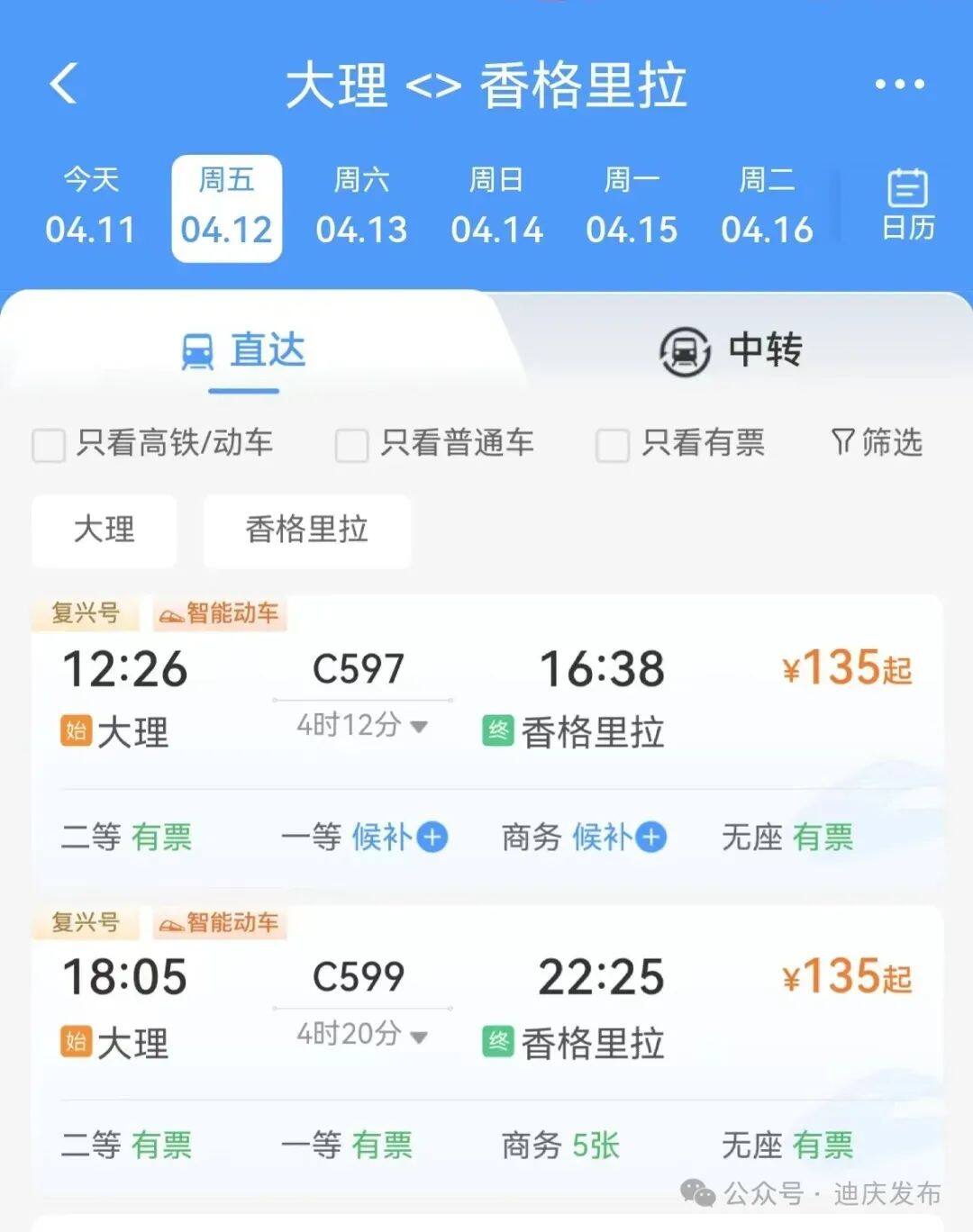The width and height of the screenshot is (973, 1232).
Task: Tap the 香格里拉 station chip
Action: 306,530
